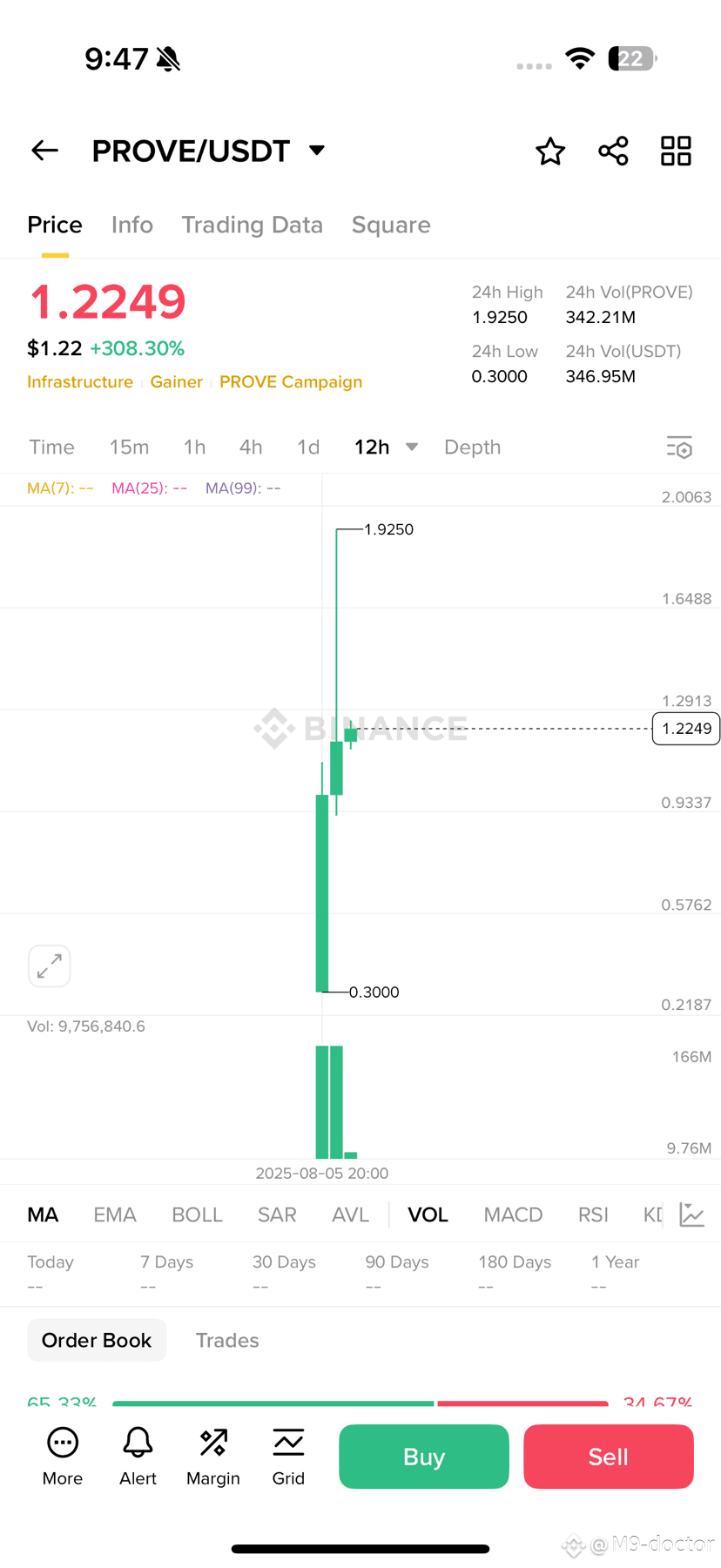Open the PROVE/USDT pair dropdown

(x=317, y=151)
